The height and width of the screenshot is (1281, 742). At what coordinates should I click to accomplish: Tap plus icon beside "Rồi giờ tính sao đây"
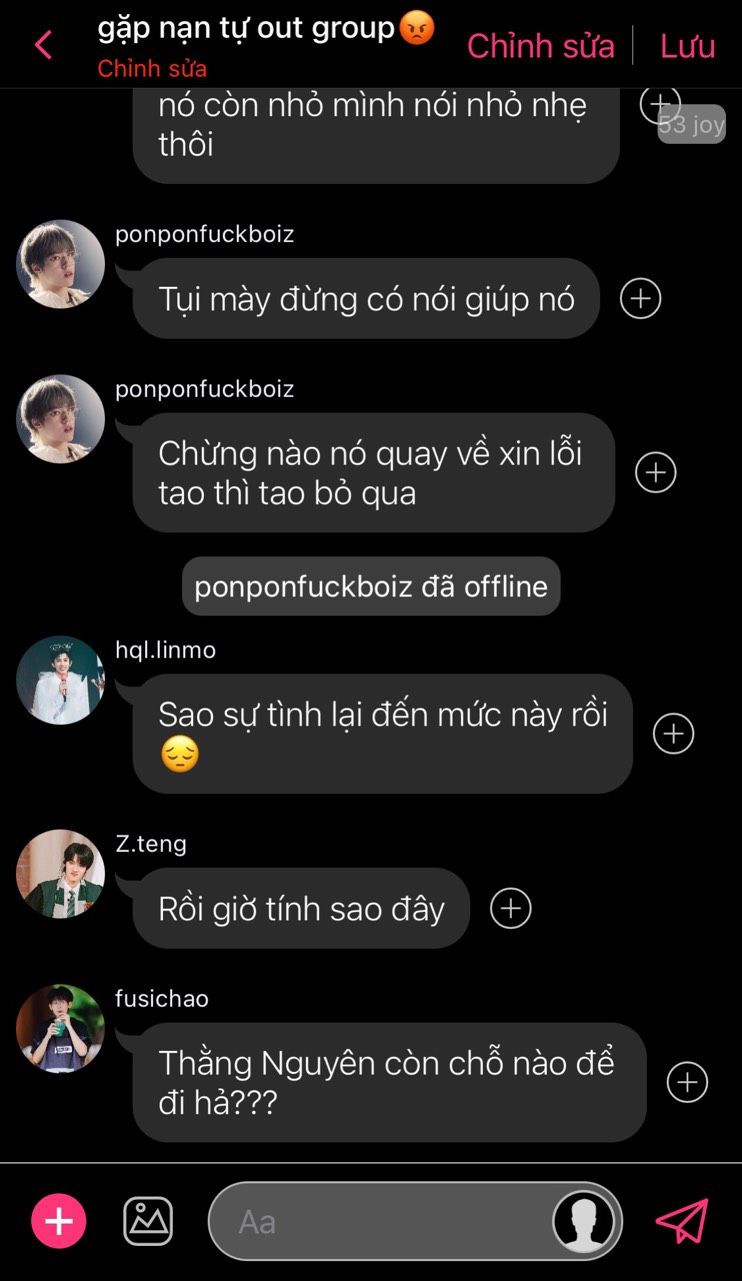[511, 908]
